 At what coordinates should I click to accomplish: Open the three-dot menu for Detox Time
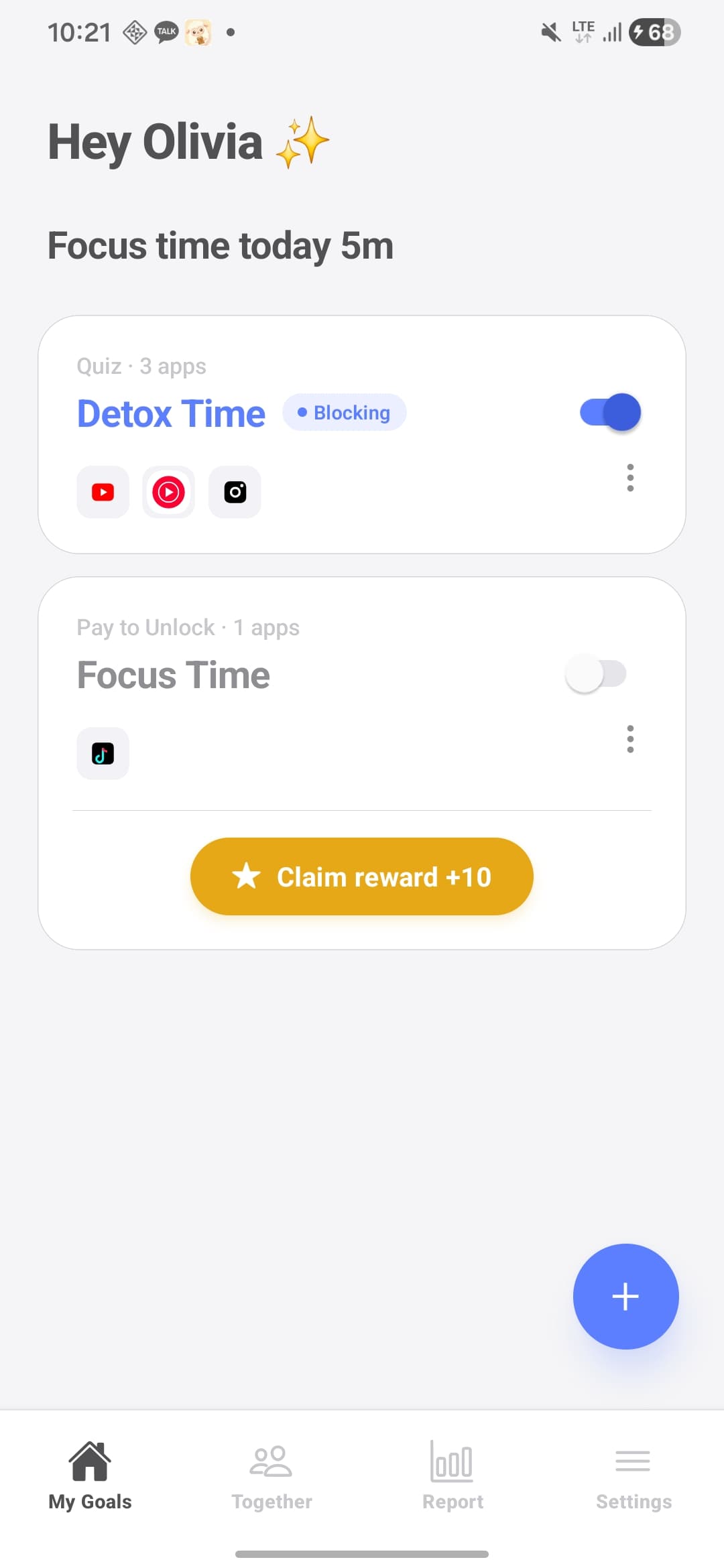[629, 477]
